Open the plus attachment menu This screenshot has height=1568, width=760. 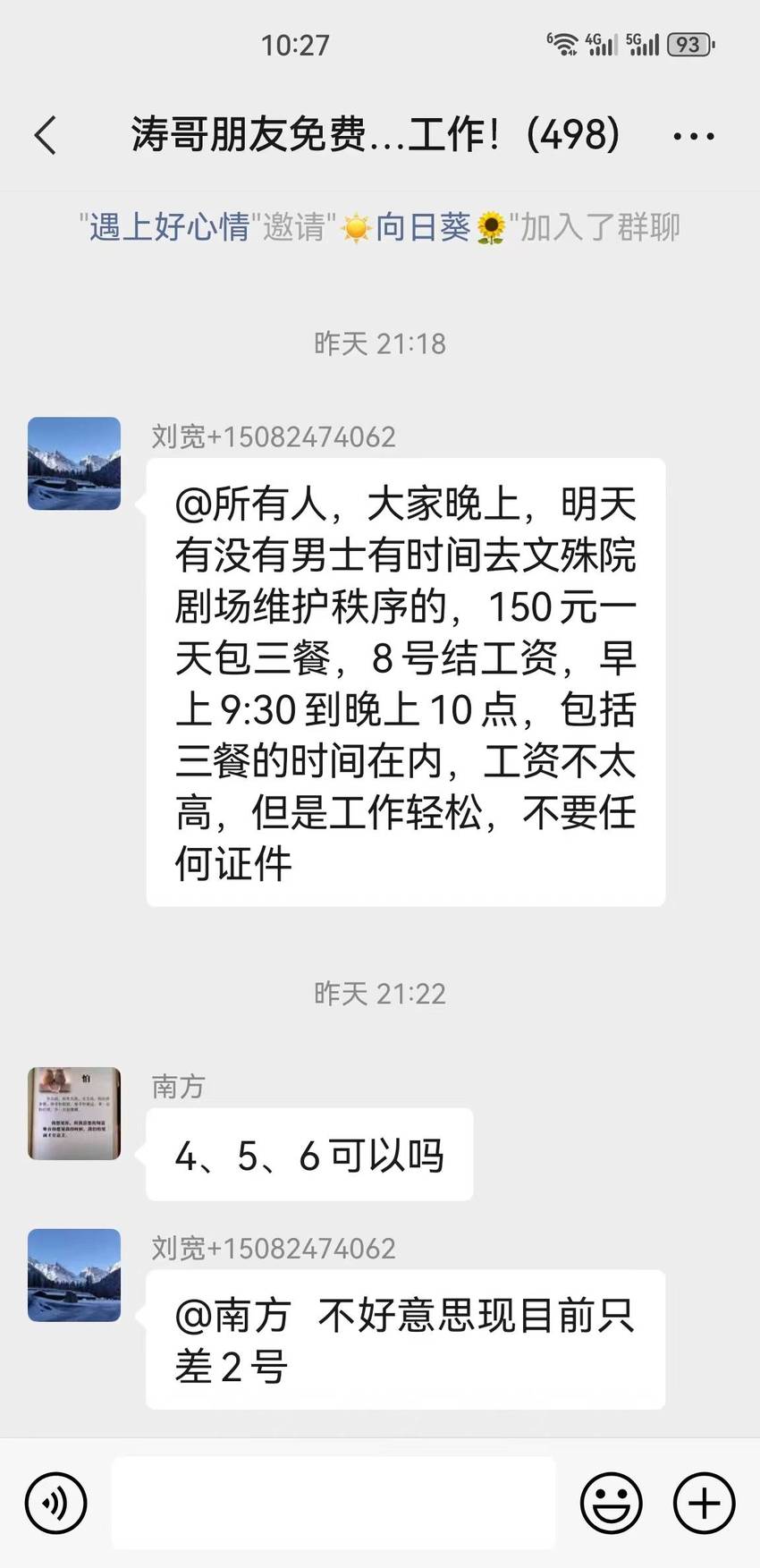(x=705, y=1504)
